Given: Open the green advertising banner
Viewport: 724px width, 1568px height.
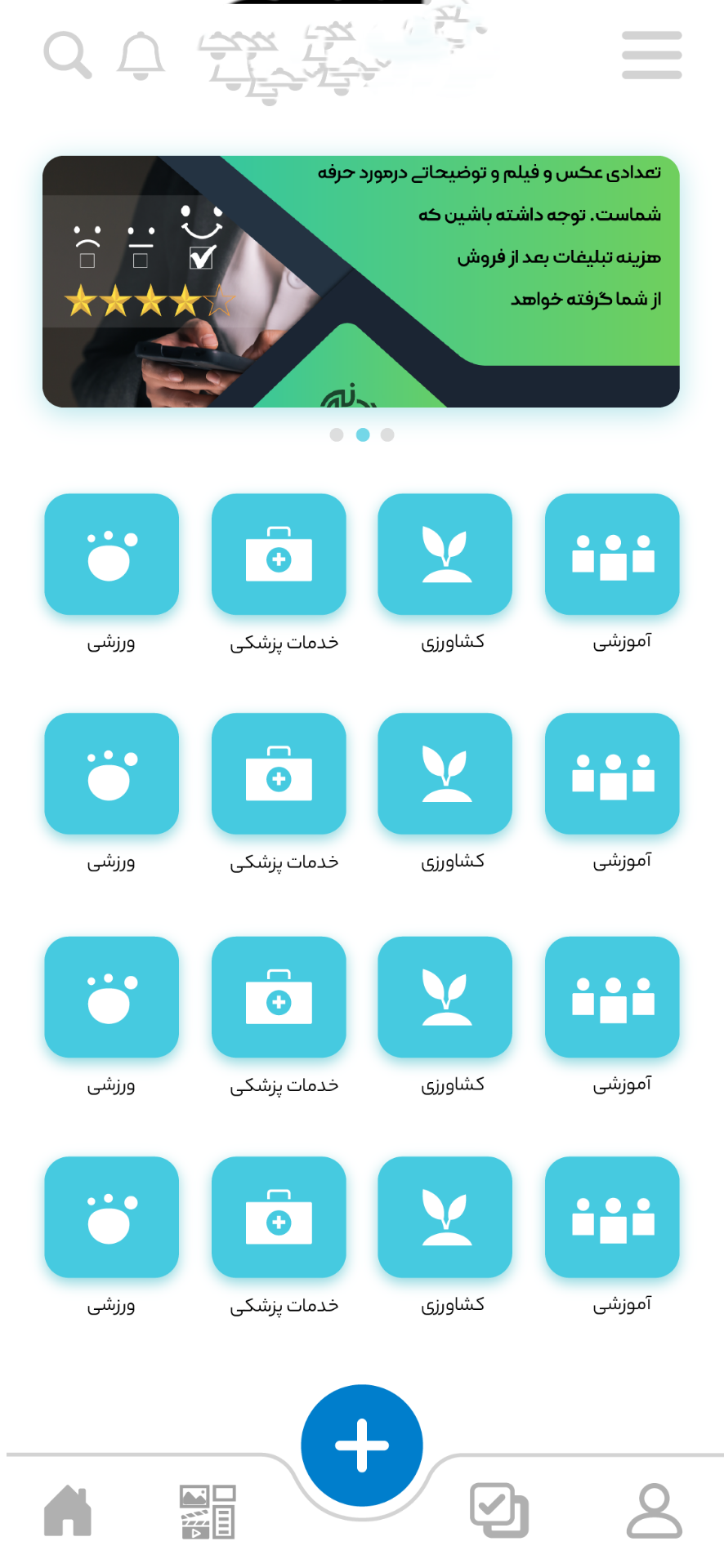Looking at the screenshot, I should [x=361, y=282].
